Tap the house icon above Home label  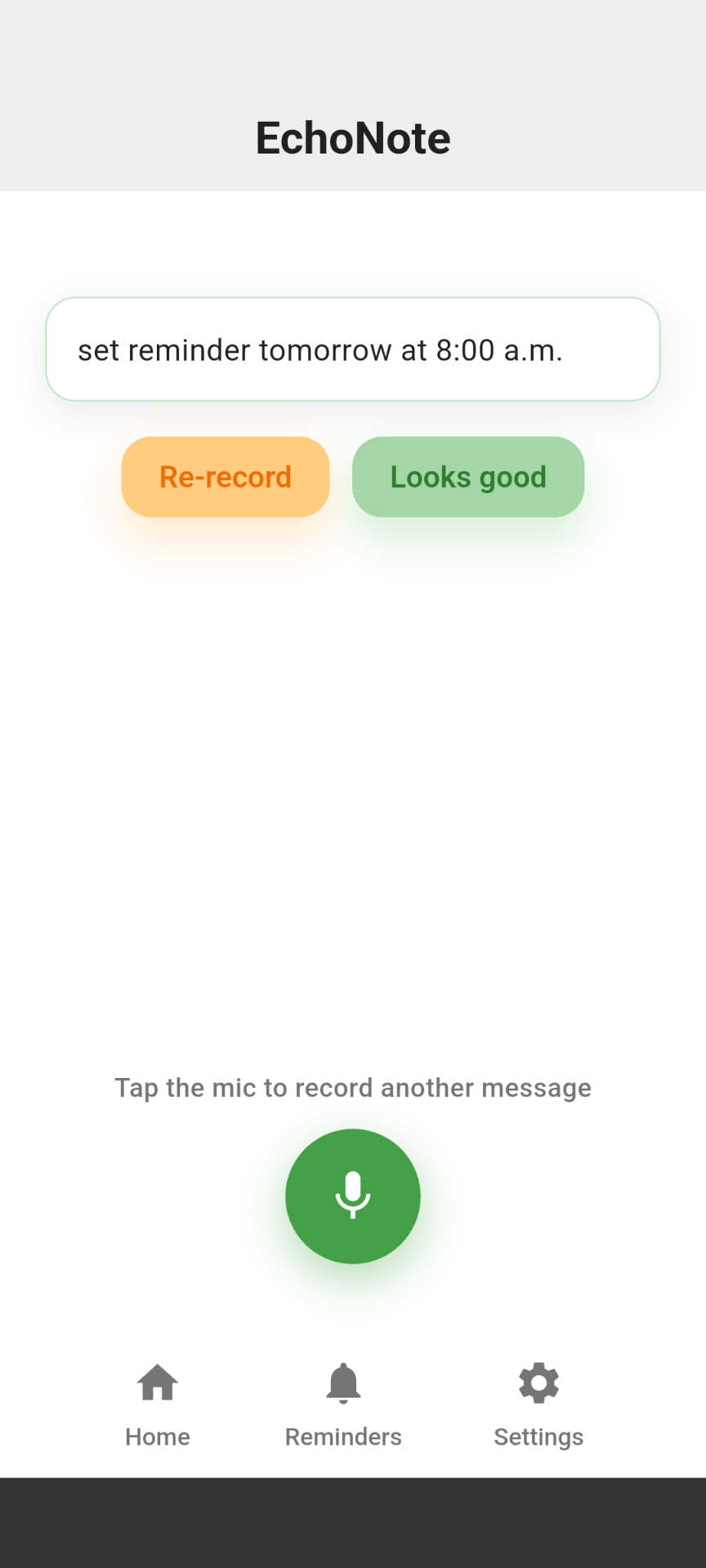click(157, 1382)
